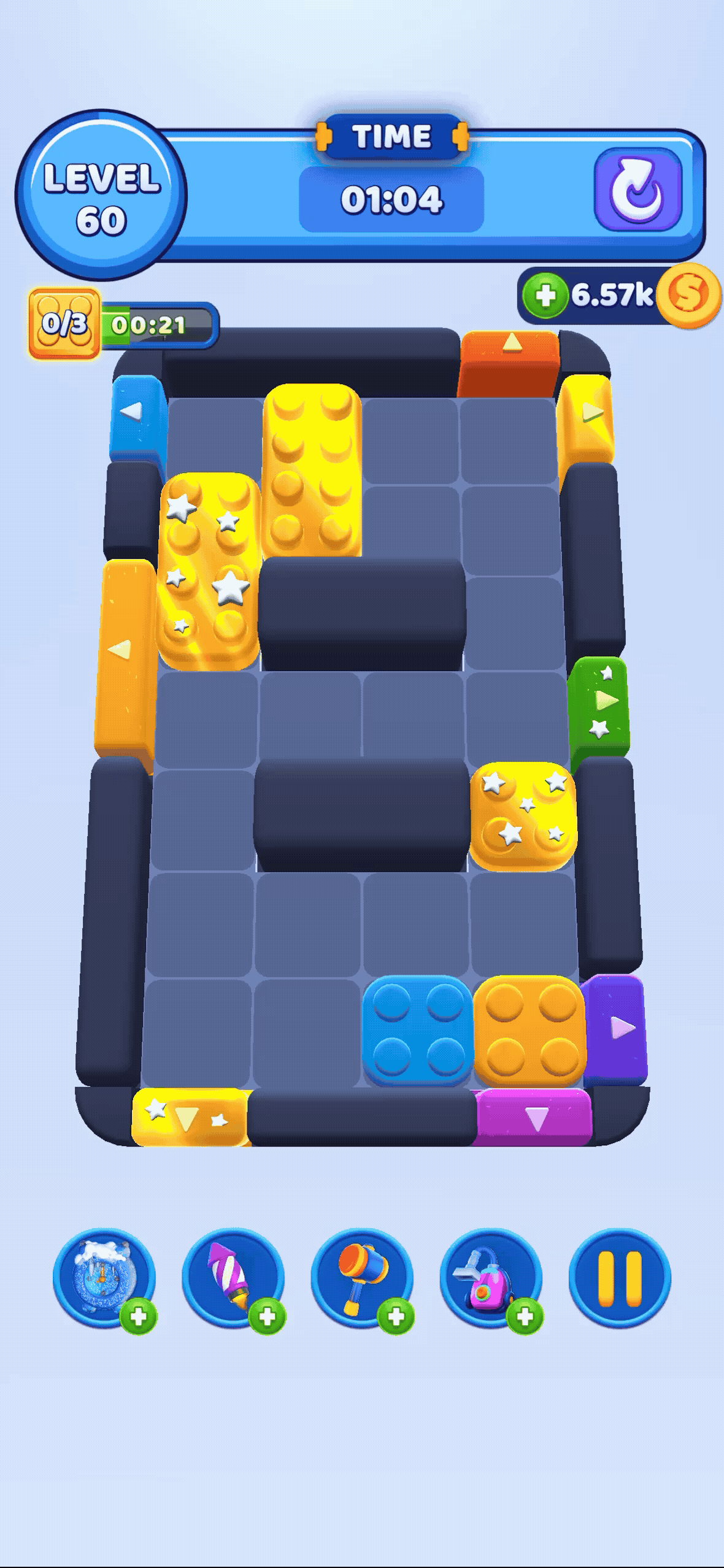Use the freeze time booster
Screen dimensions: 724x1568
coord(104,1278)
